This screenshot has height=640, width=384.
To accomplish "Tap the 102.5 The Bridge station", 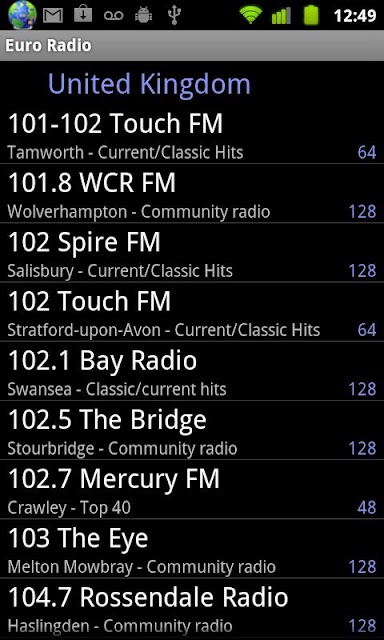I will [x=192, y=430].
